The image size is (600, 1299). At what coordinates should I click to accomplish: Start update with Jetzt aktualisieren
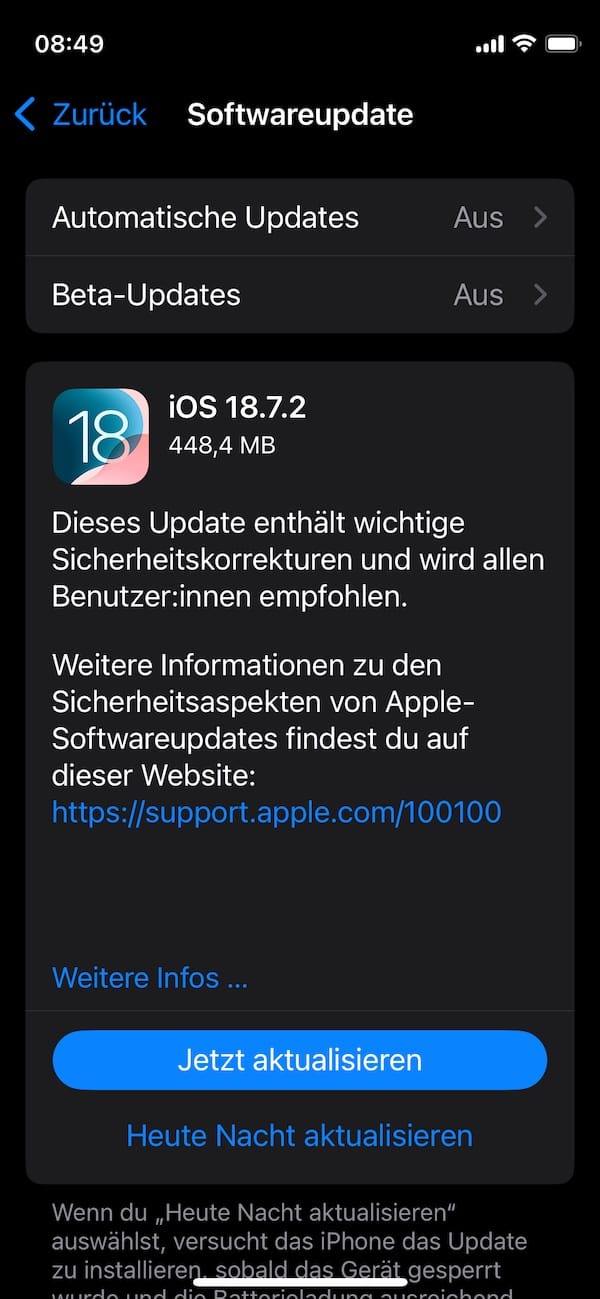click(300, 1060)
